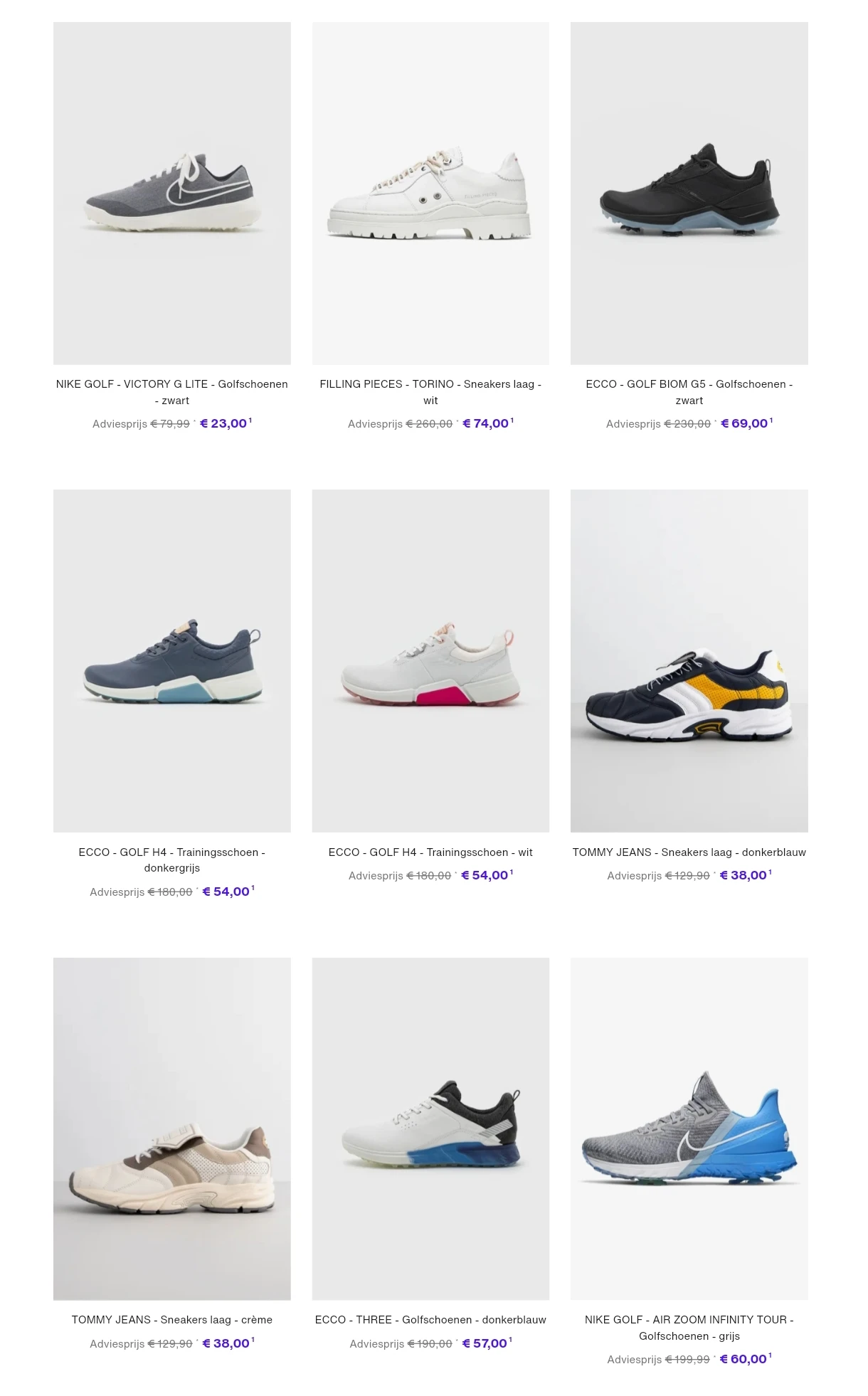Click the white ECCO H4 with pink sole image
868x1396 pixels.
point(430,662)
